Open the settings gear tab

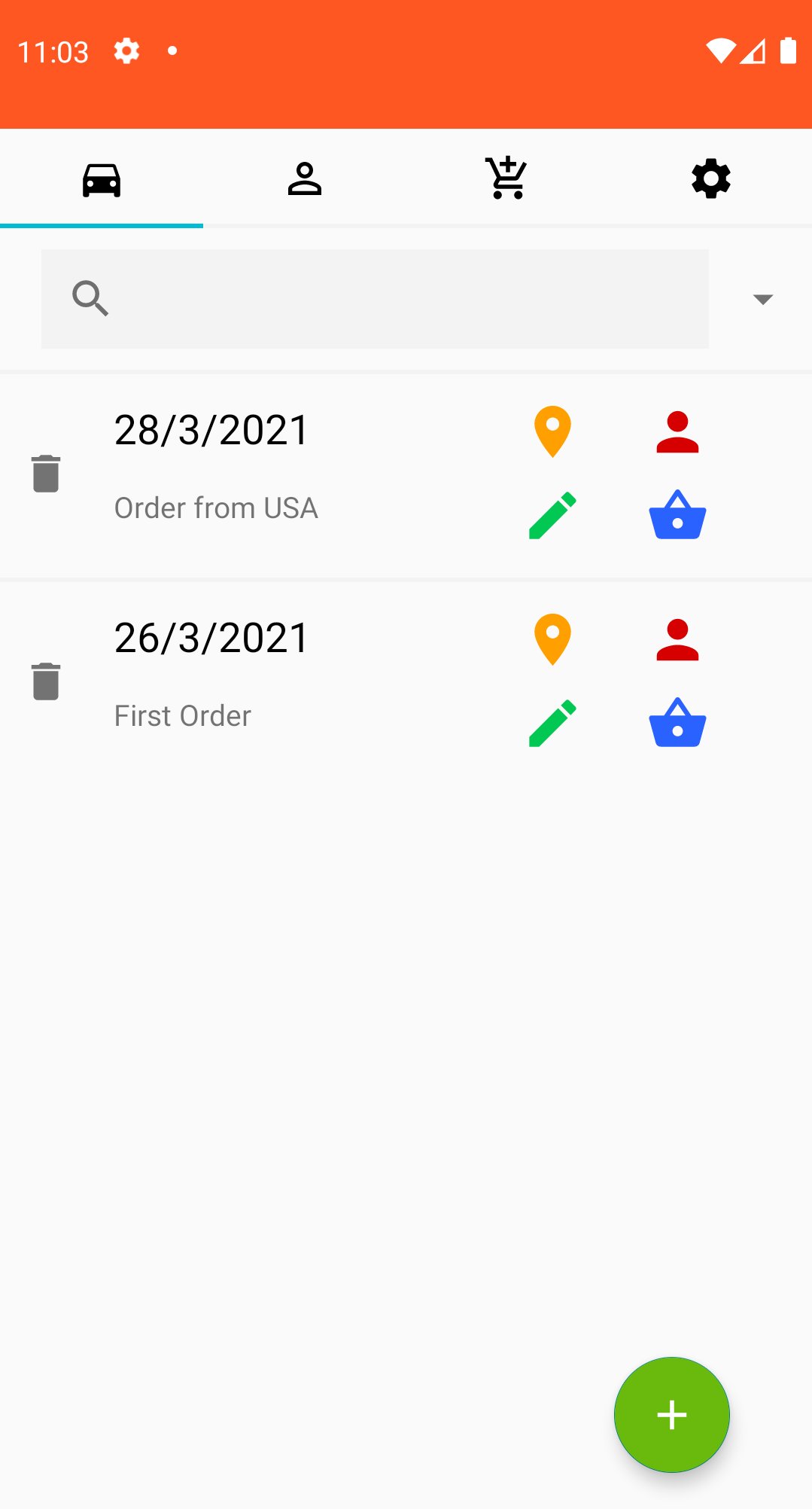coord(710,178)
